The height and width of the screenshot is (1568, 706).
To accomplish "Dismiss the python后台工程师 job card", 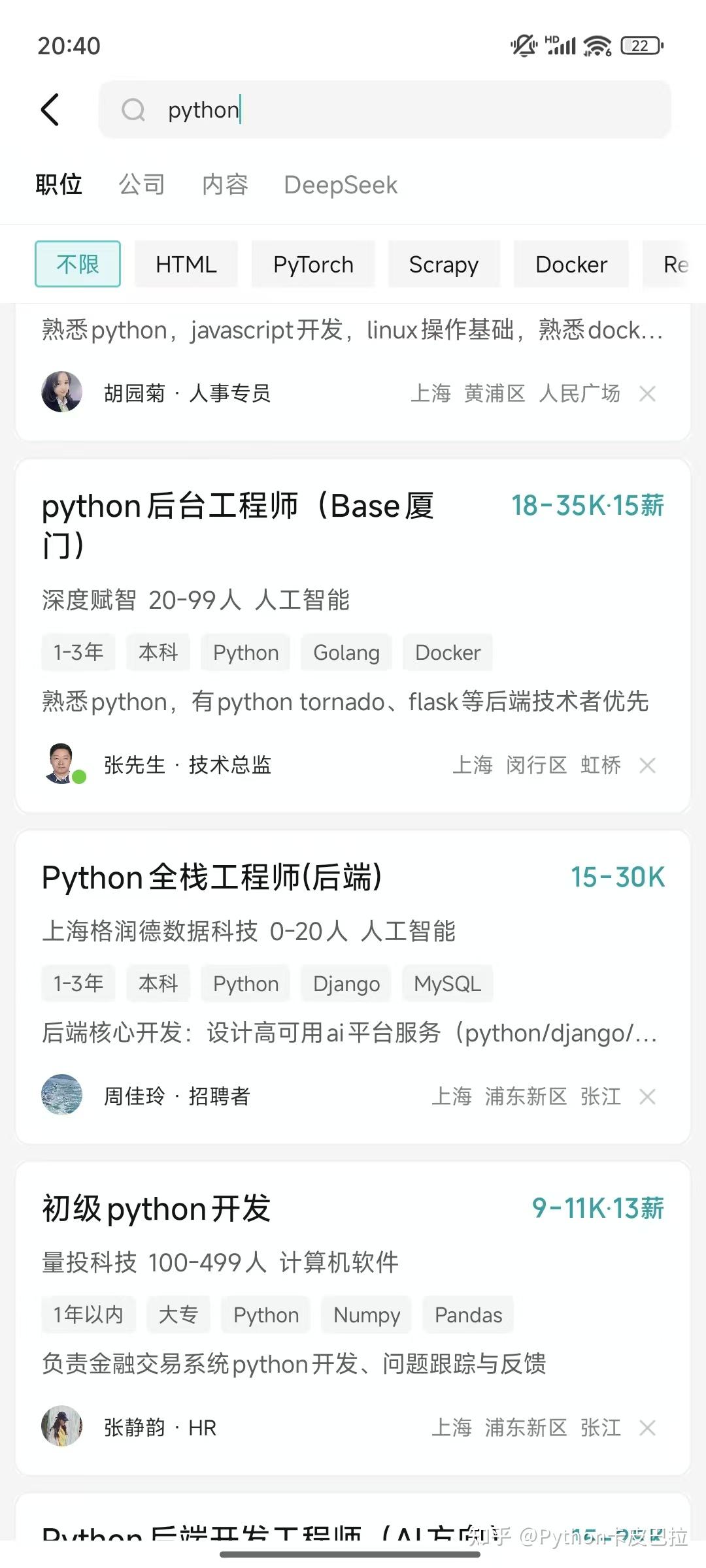I will coord(647,765).
